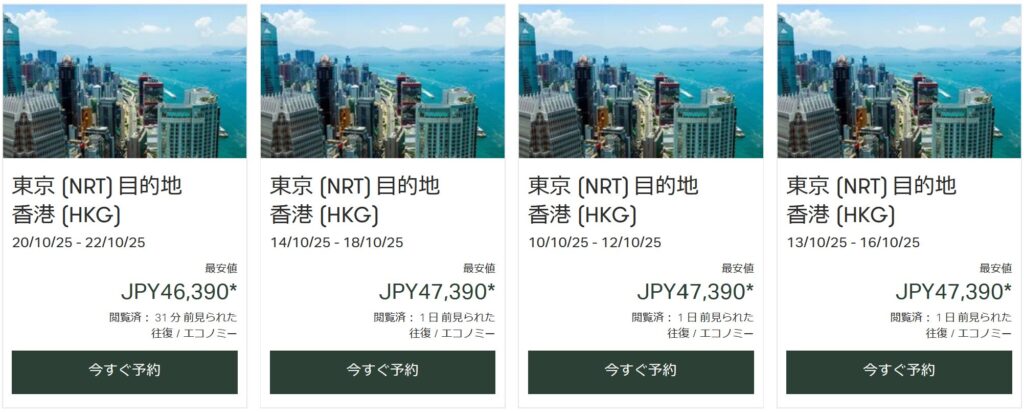This screenshot has height=412, width=1024.
Task: Book the 14/10/25 - 18/10/25 Hong Kong fare
Action: 382,371
